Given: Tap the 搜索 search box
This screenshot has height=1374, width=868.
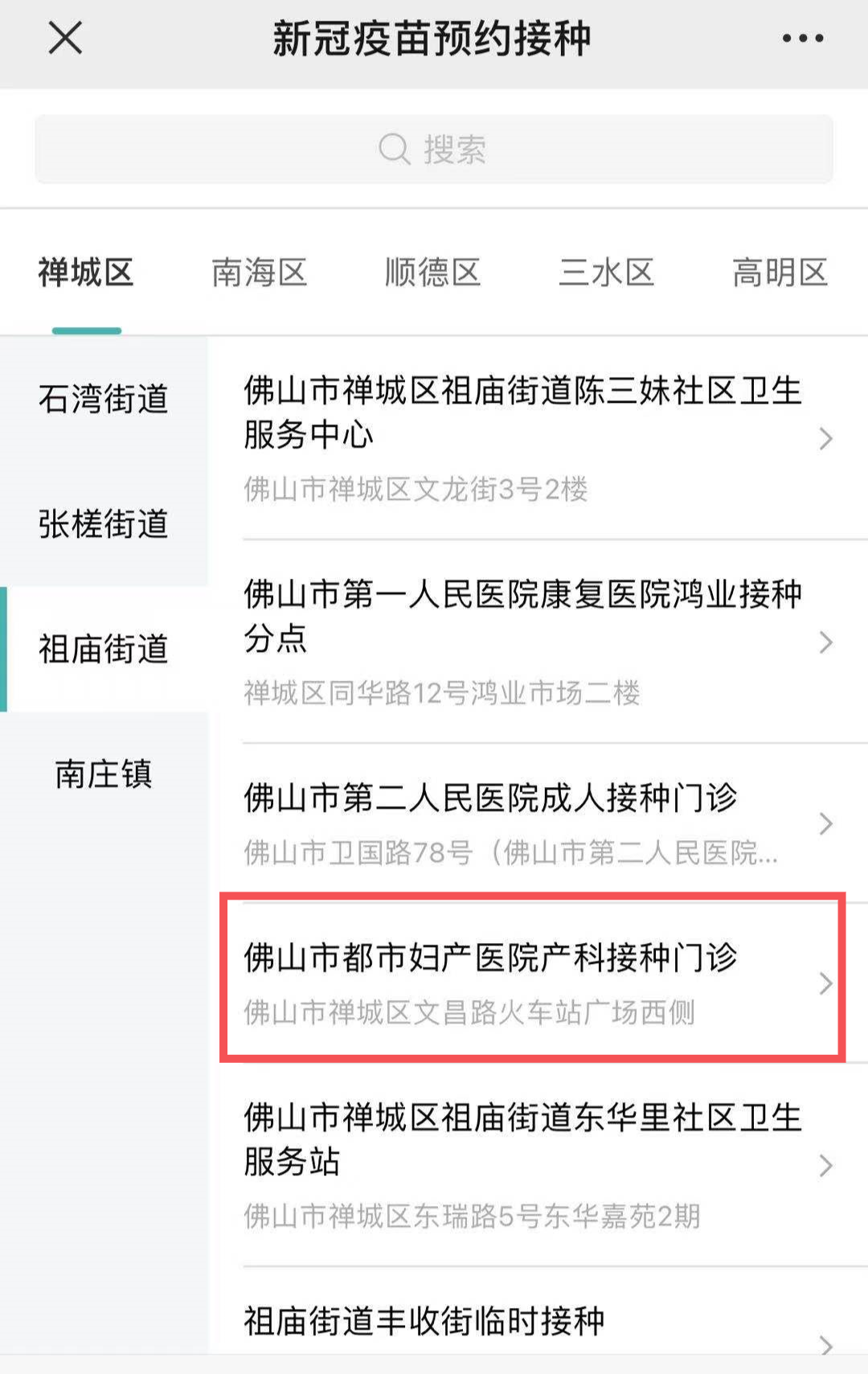Looking at the screenshot, I should pos(433,150).
